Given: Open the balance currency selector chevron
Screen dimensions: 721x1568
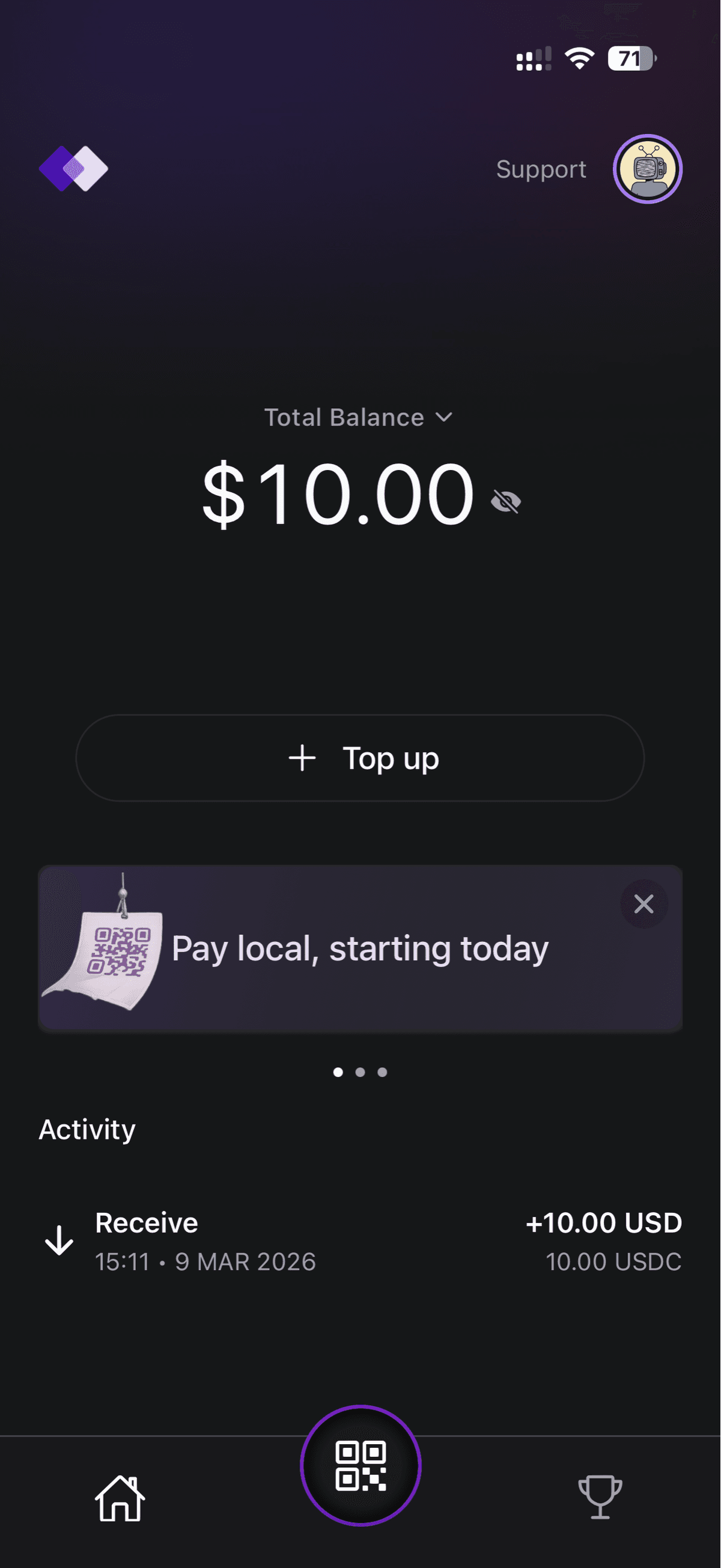Looking at the screenshot, I should click(443, 417).
